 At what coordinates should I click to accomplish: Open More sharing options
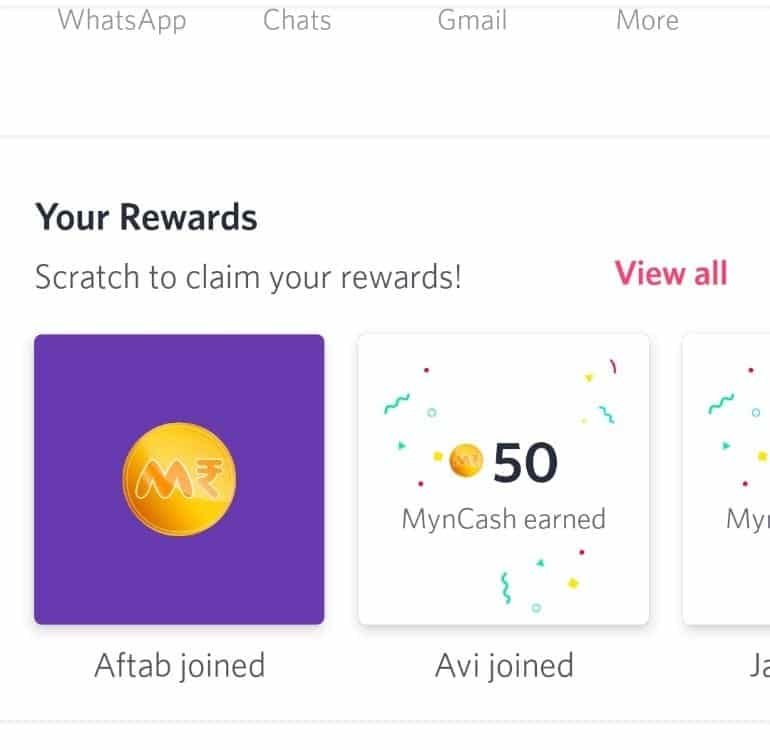(x=647, y=19)
